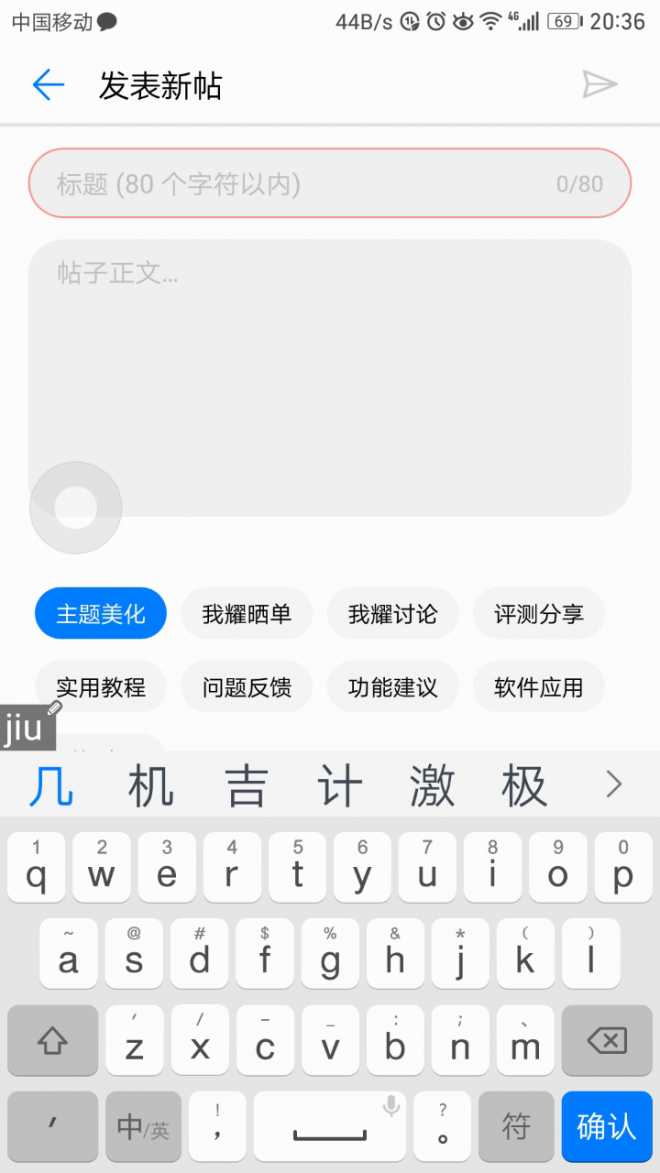
Task: Send the post with the paper-plane icon
Action: [x=599, y=85]
